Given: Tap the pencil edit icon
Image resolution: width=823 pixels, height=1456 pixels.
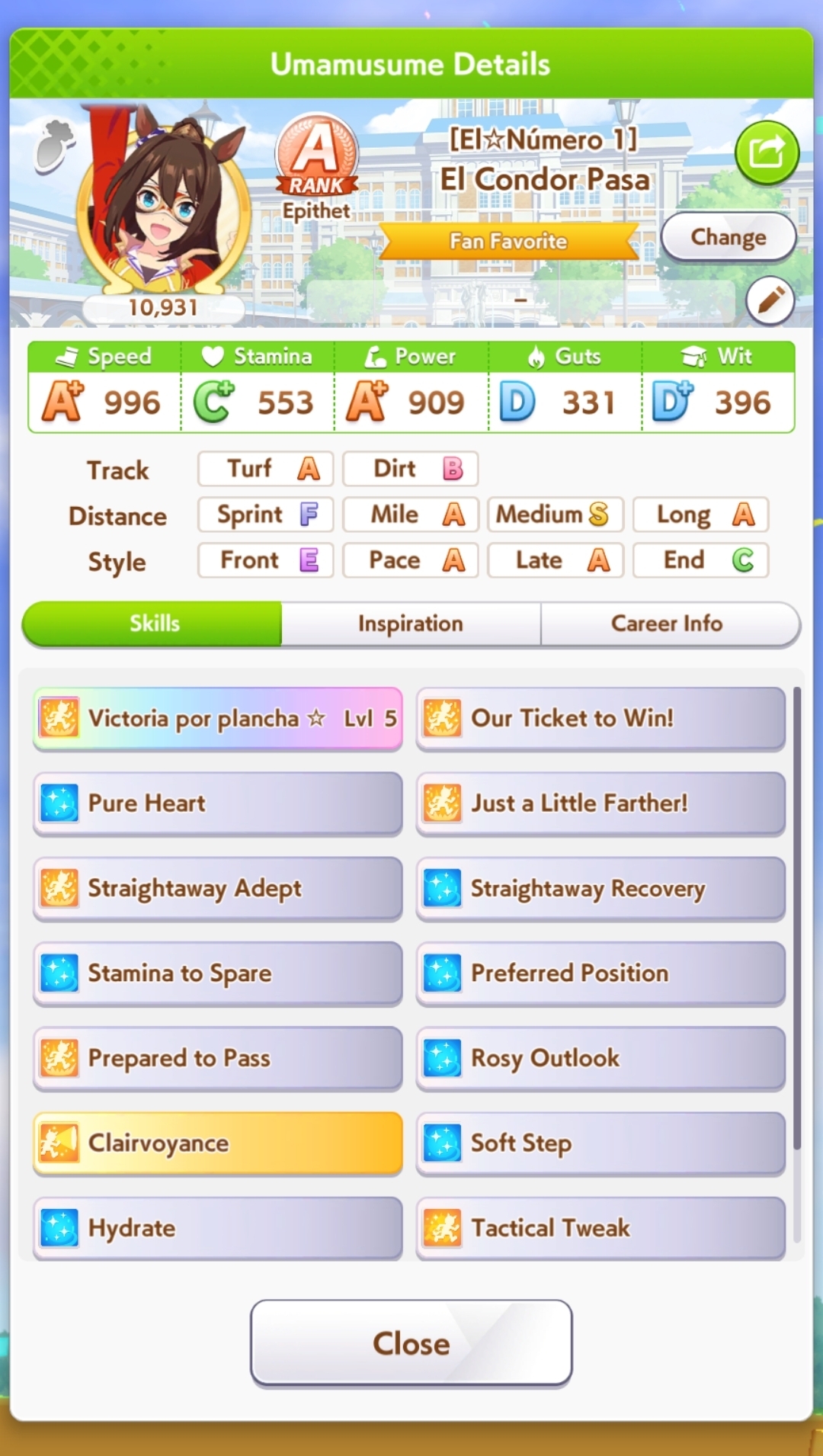Looking at the screenshot, I should (770, 300).
